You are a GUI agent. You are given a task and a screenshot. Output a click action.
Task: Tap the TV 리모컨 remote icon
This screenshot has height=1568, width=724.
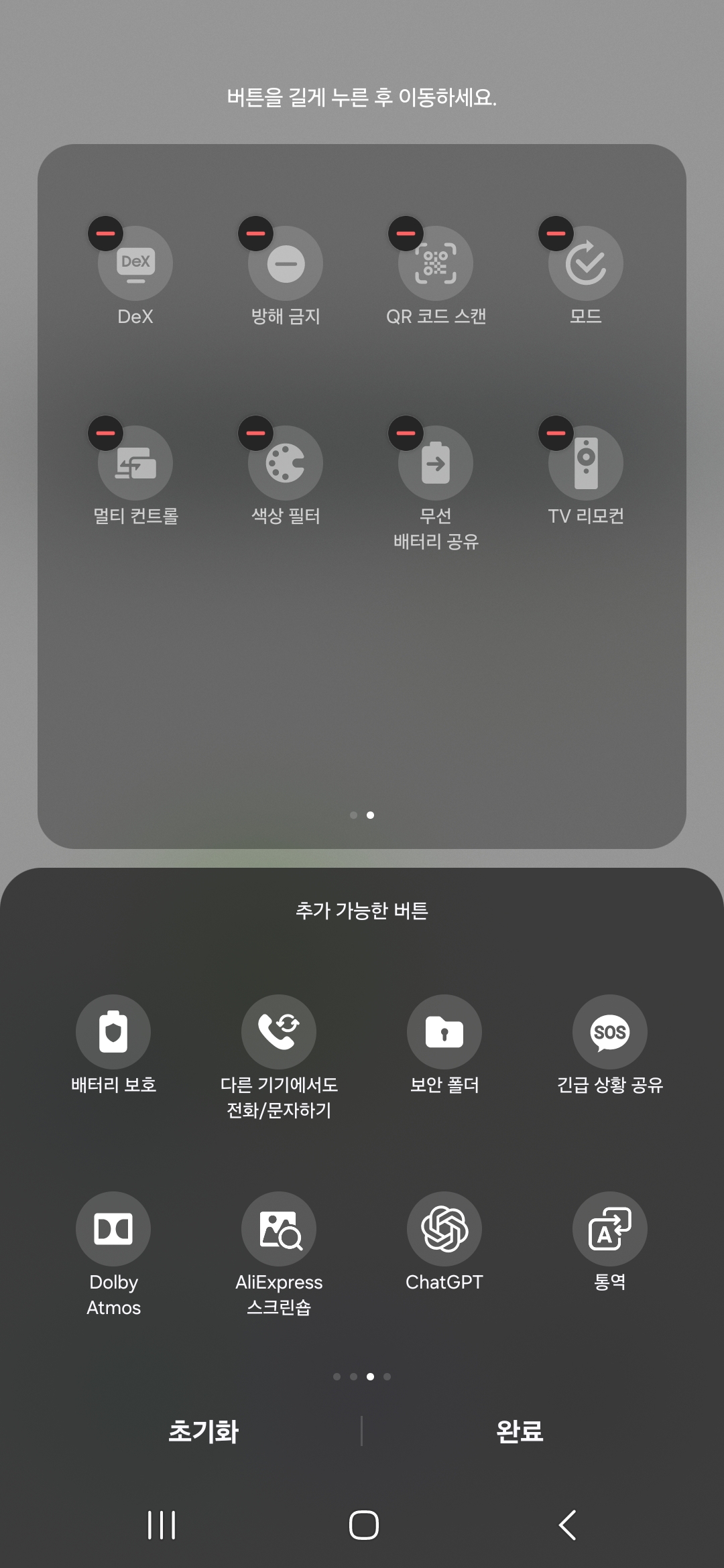586,462
